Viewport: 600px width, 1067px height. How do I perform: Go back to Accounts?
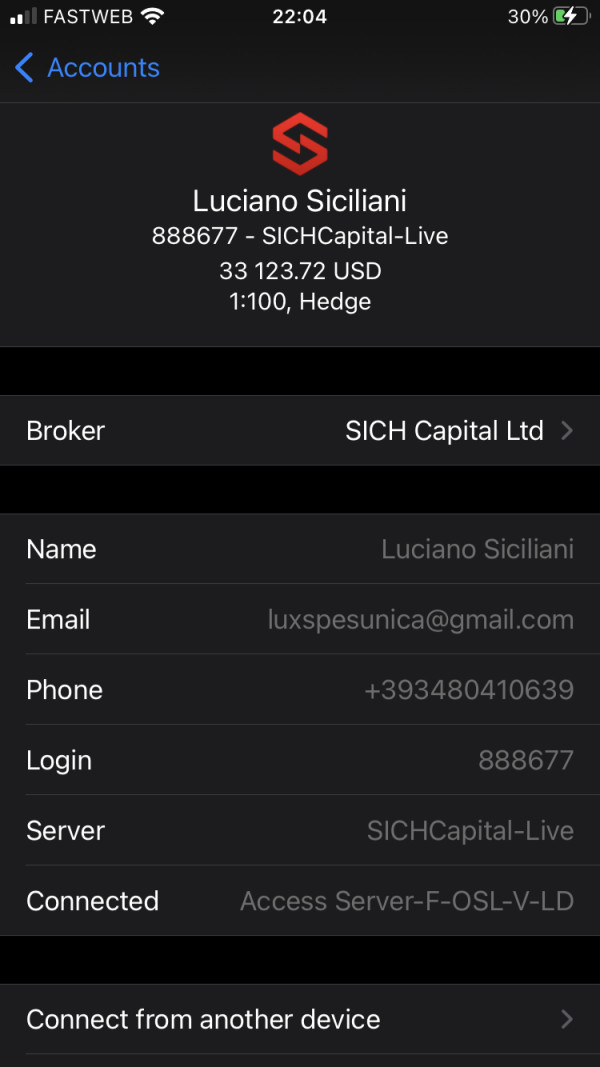click(87, 68)
